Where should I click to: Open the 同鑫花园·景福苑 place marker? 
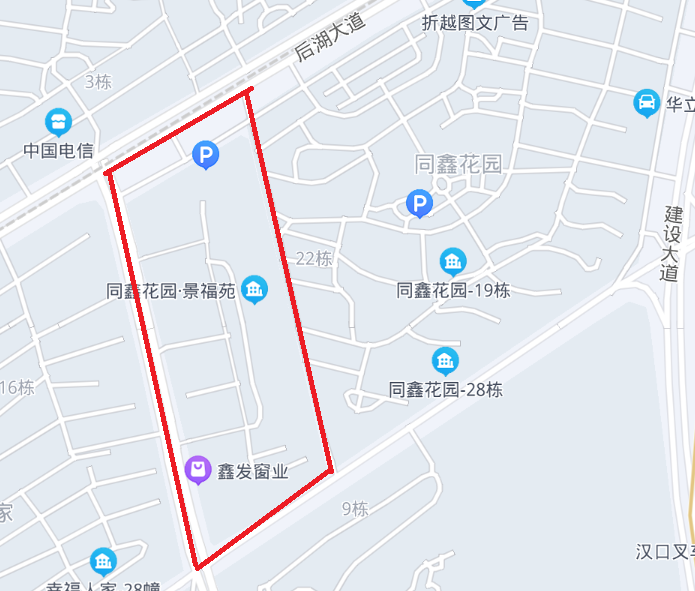click(254, 290)
